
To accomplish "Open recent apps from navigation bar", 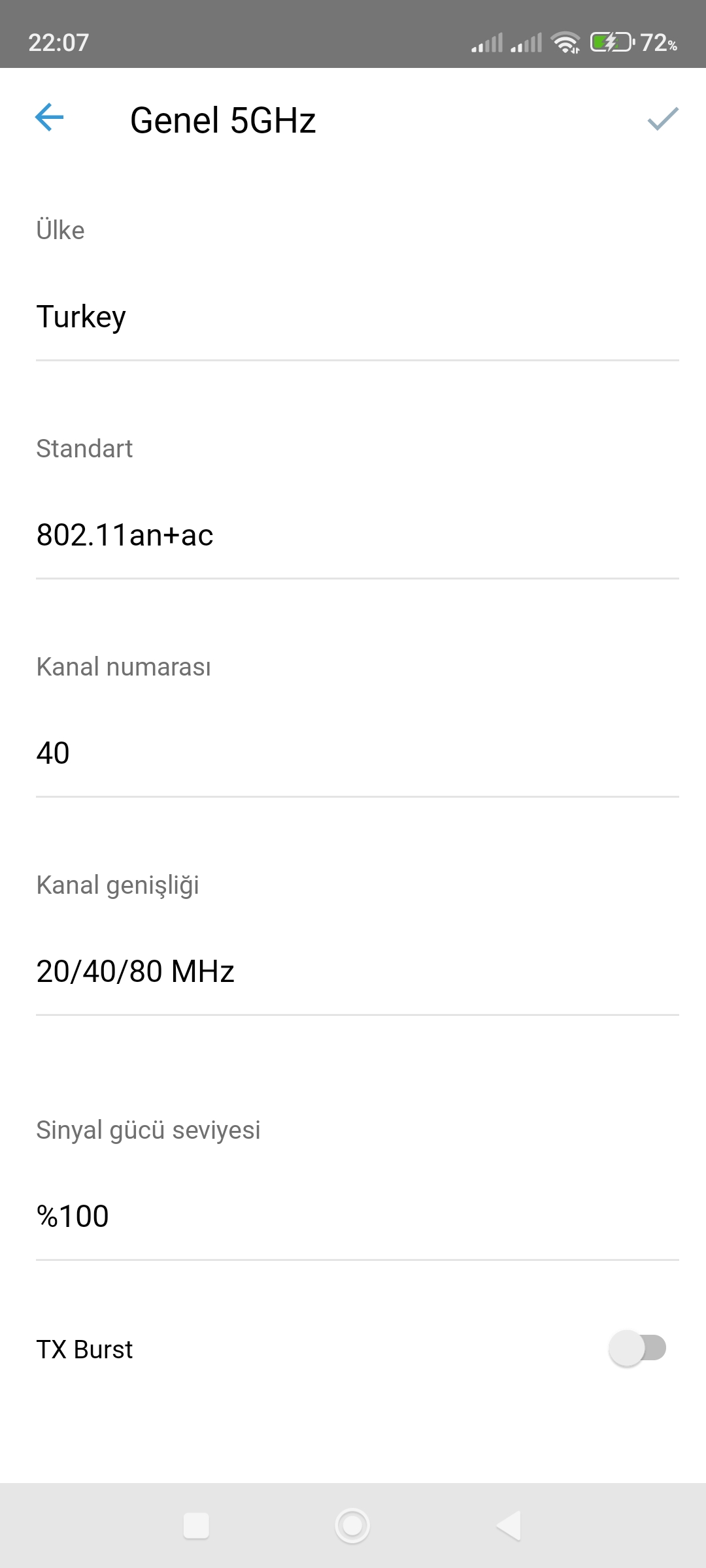I will click(x=196, y=1526).
